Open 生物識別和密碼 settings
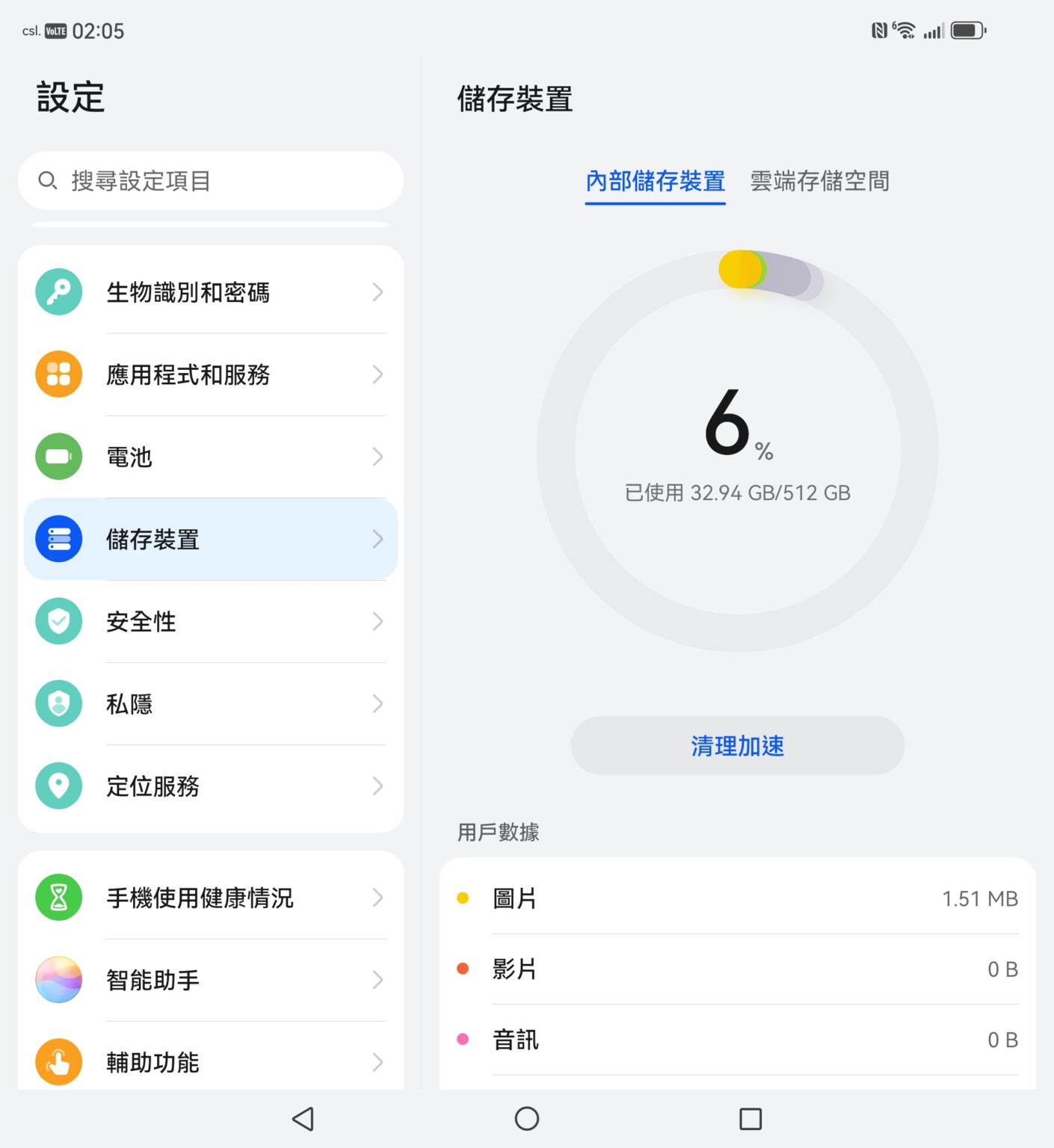The image size is (1054, 1148). coord(211,292)
